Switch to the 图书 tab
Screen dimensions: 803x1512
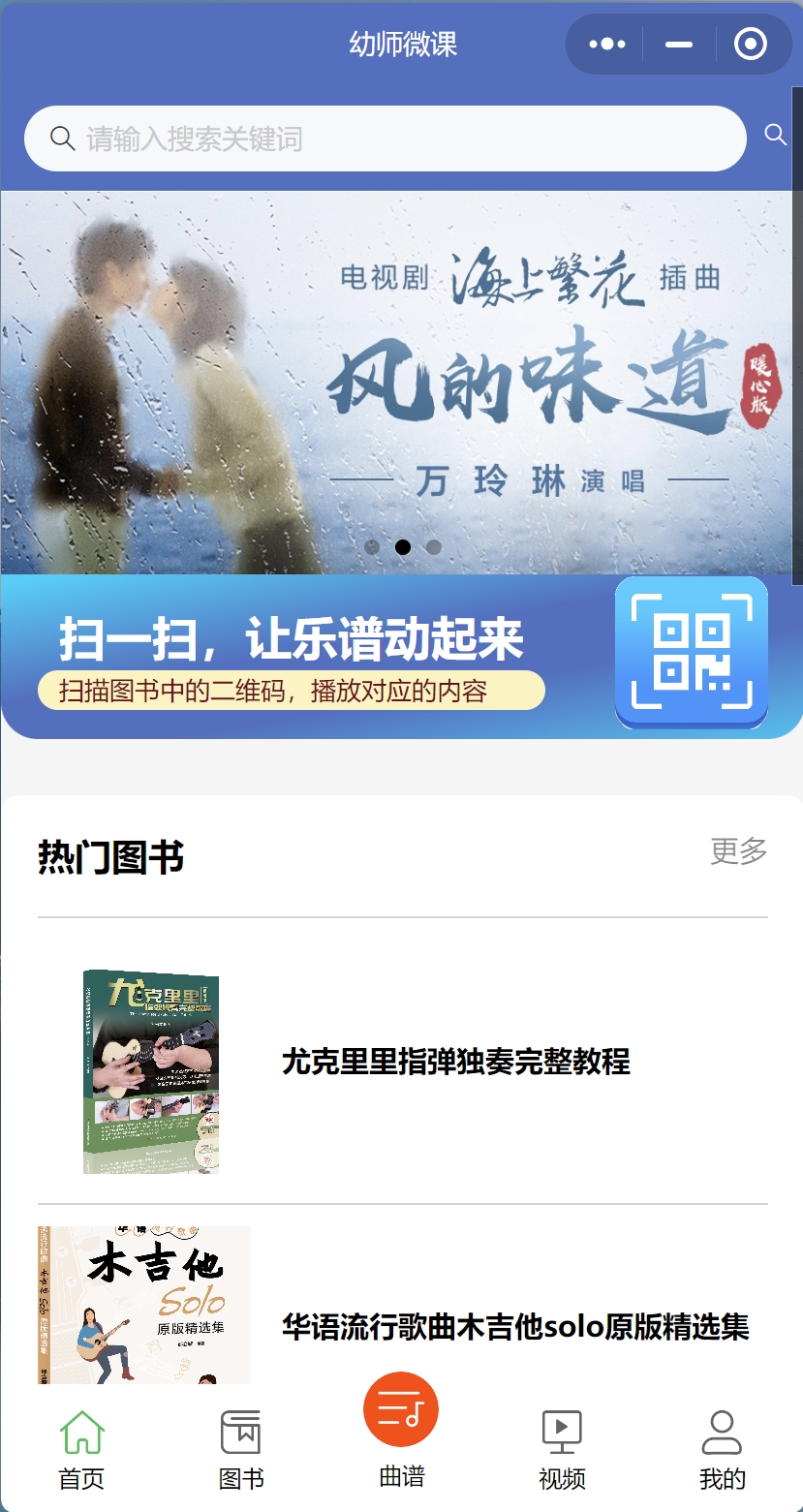(241, 1451)
